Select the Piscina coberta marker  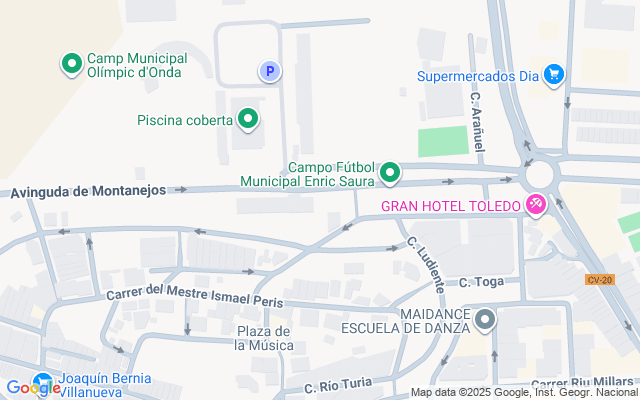pos(248,119)
